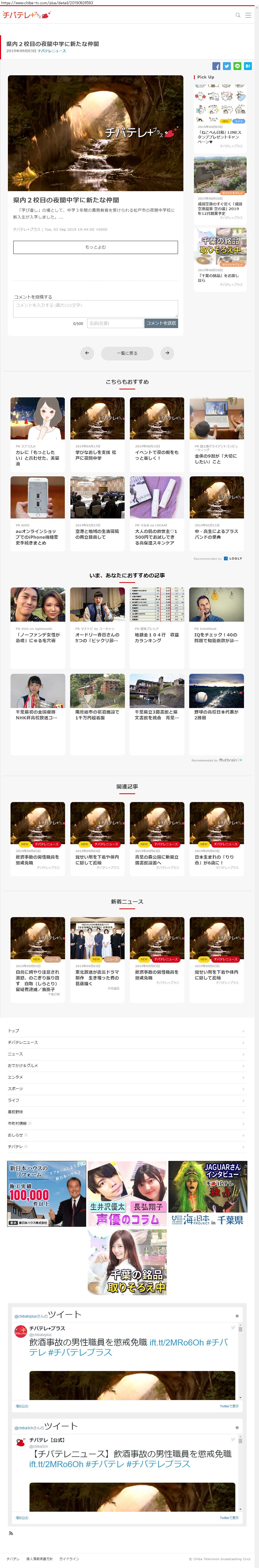259x1568 pixels.
Task: Tap 一覧に戻る to return to list
Action: coord(127,353)
